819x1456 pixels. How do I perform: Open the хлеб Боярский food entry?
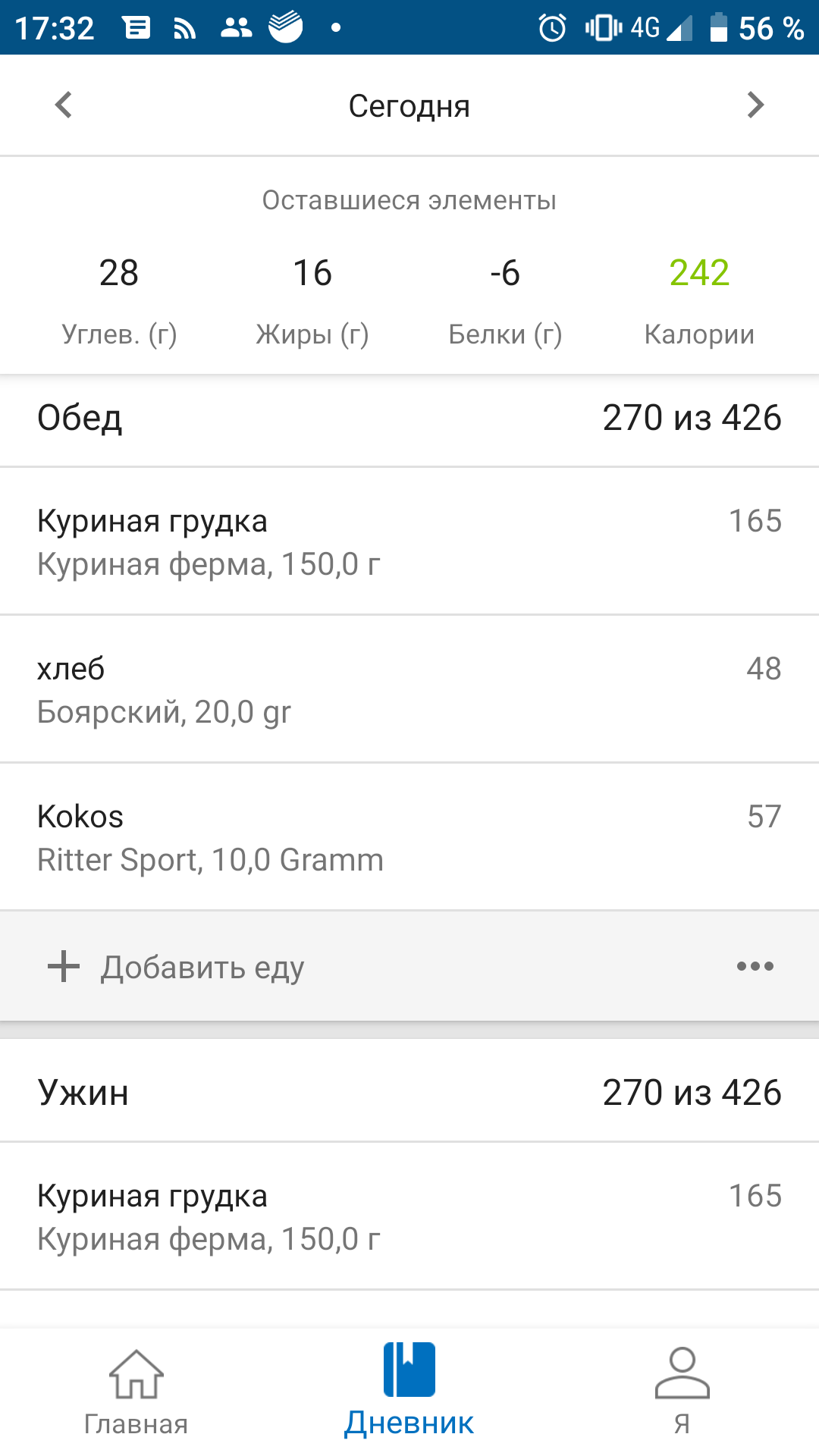point(409,689)
